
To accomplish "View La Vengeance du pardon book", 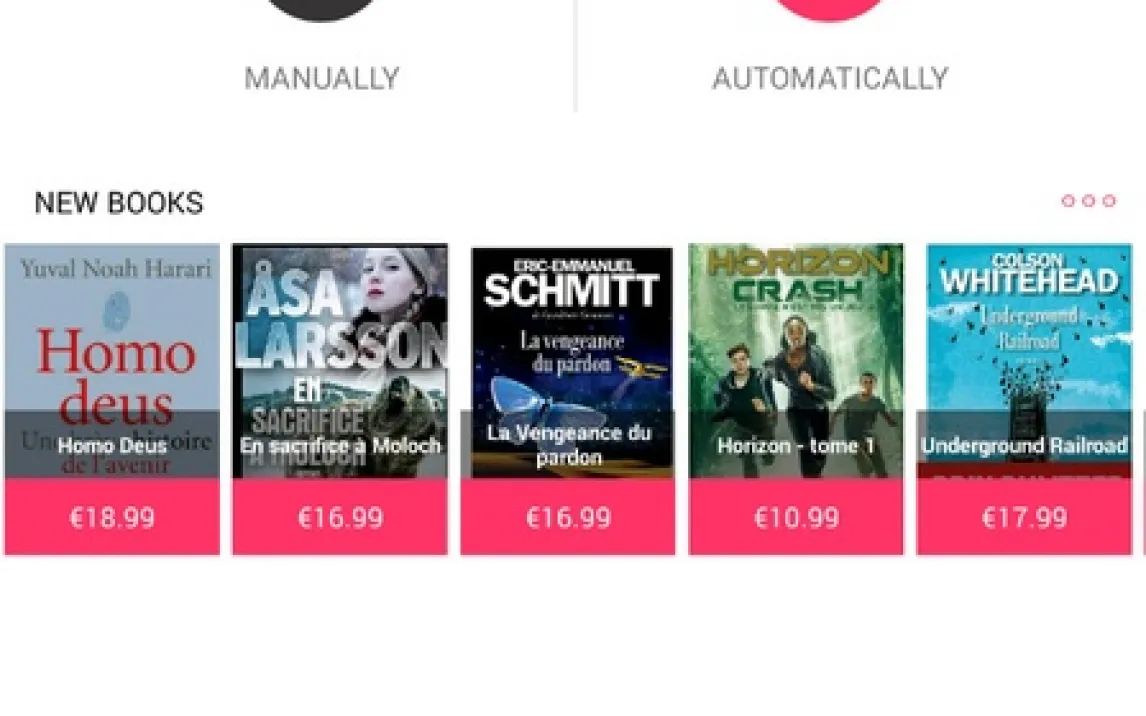I will point(568,399).
